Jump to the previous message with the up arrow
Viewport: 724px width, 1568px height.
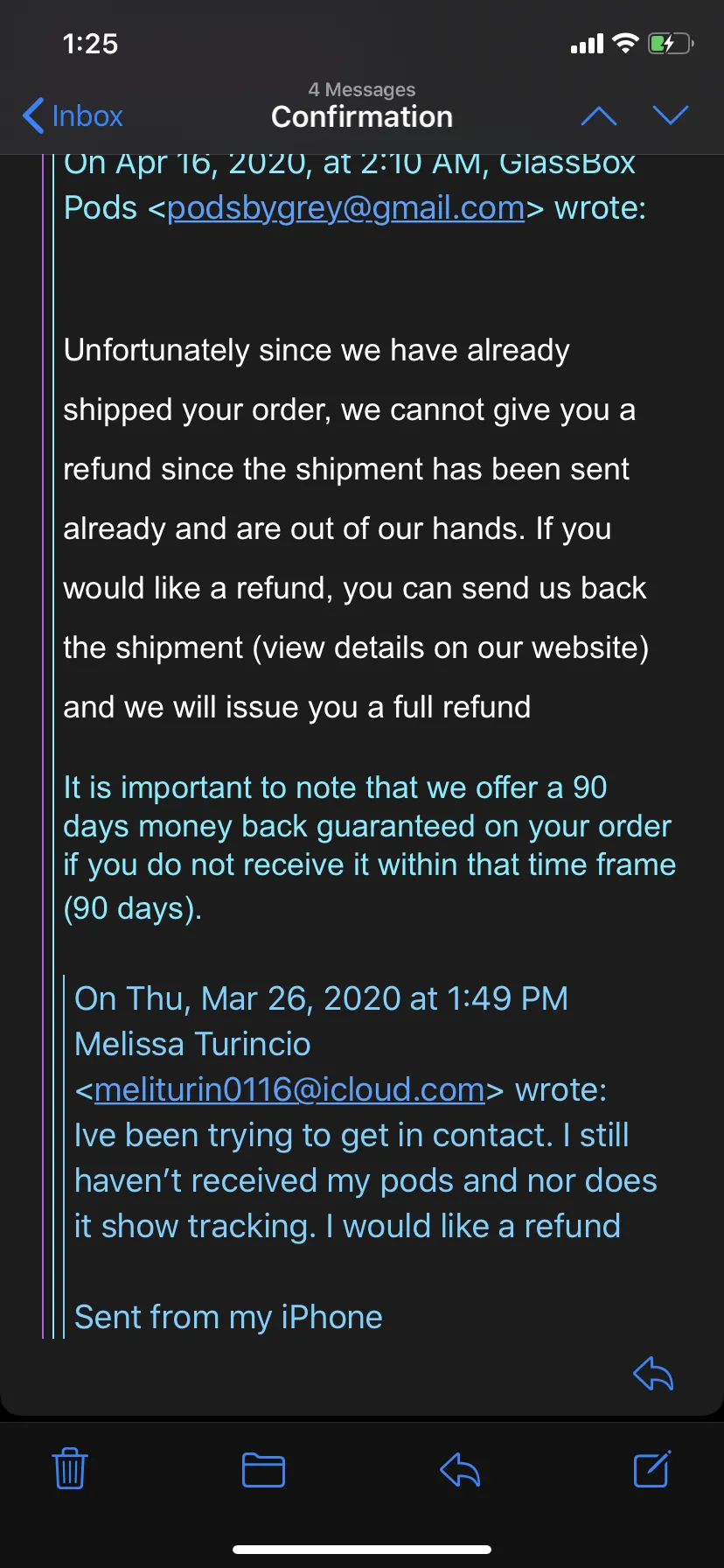pyautogui.click(x=599, y=115)
